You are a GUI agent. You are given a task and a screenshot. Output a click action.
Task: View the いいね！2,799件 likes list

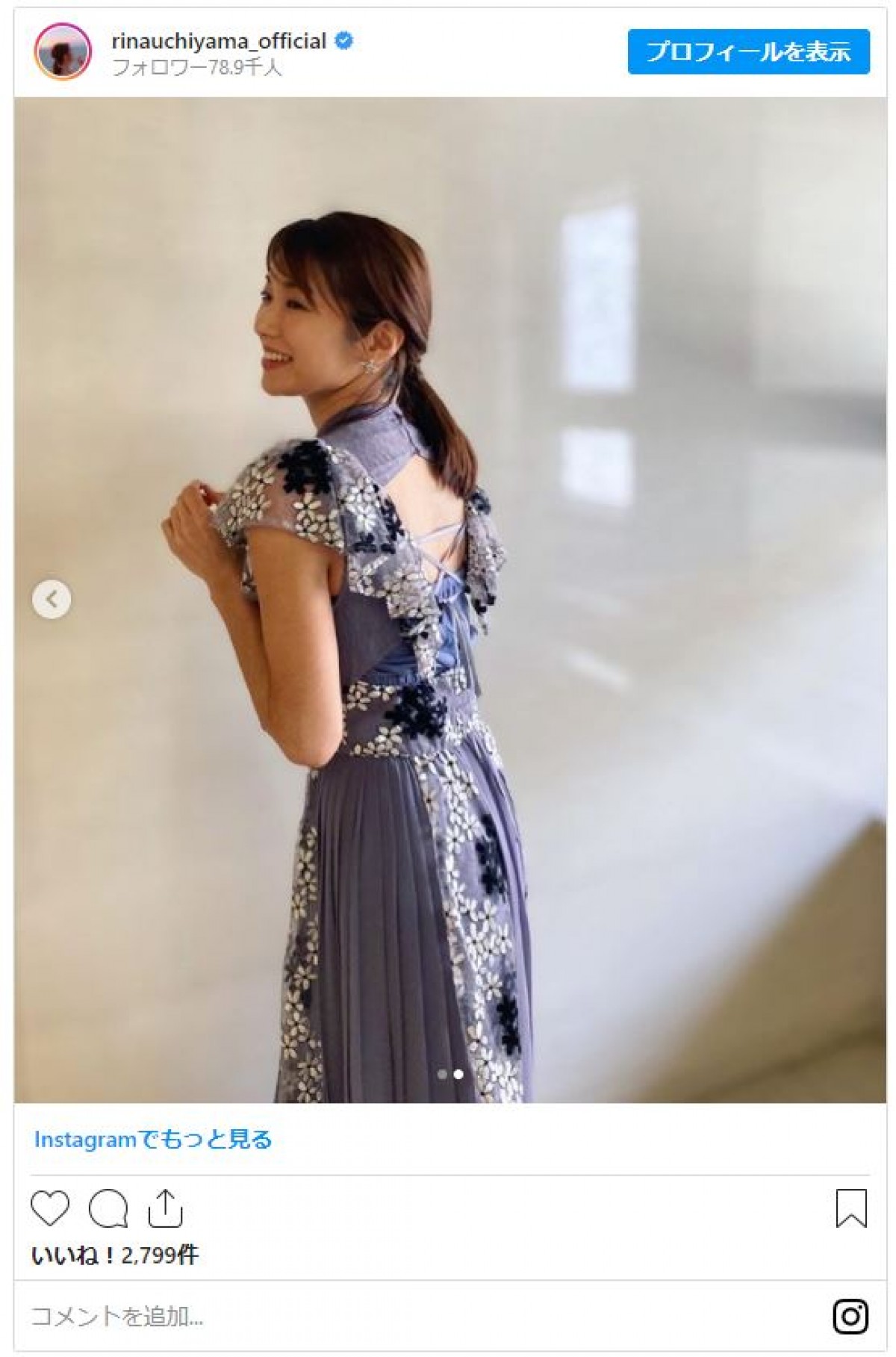(x=114, y=1255)
